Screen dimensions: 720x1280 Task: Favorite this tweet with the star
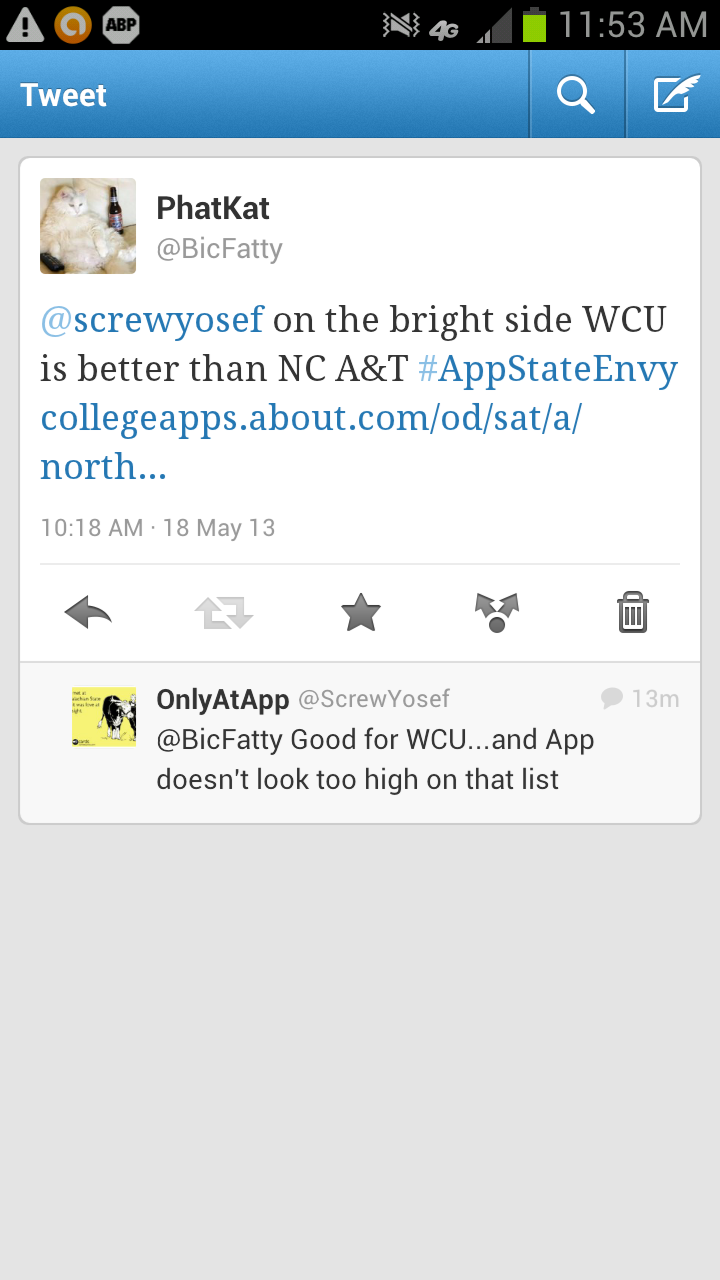(x=360, y=612)
